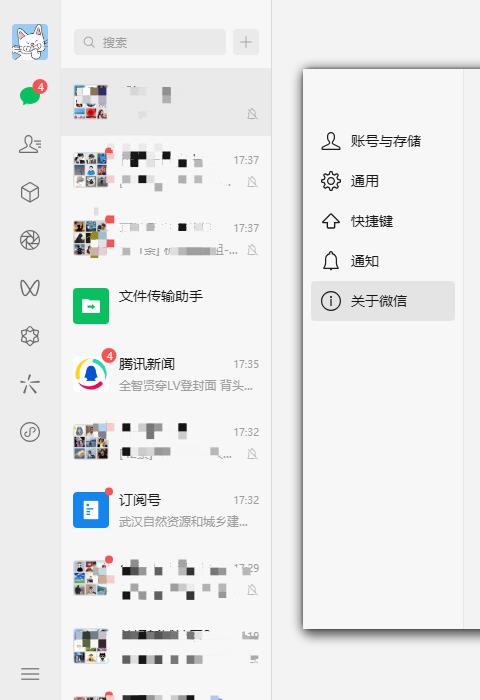The height and width of the screenshot is (700, 480).
Task: Select 通用 settings
Action: pos(383,181)
